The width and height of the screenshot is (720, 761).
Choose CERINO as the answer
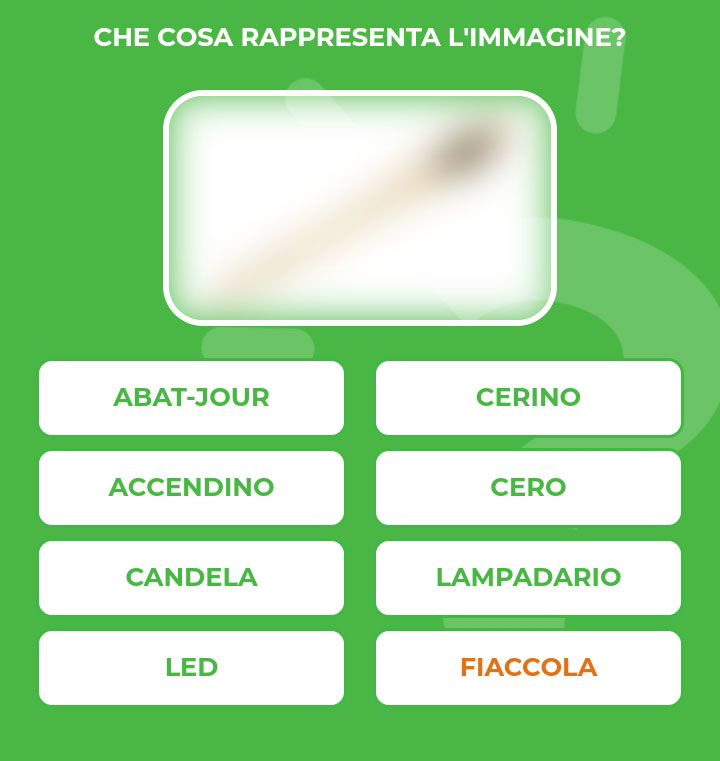[x=528, y=397]
